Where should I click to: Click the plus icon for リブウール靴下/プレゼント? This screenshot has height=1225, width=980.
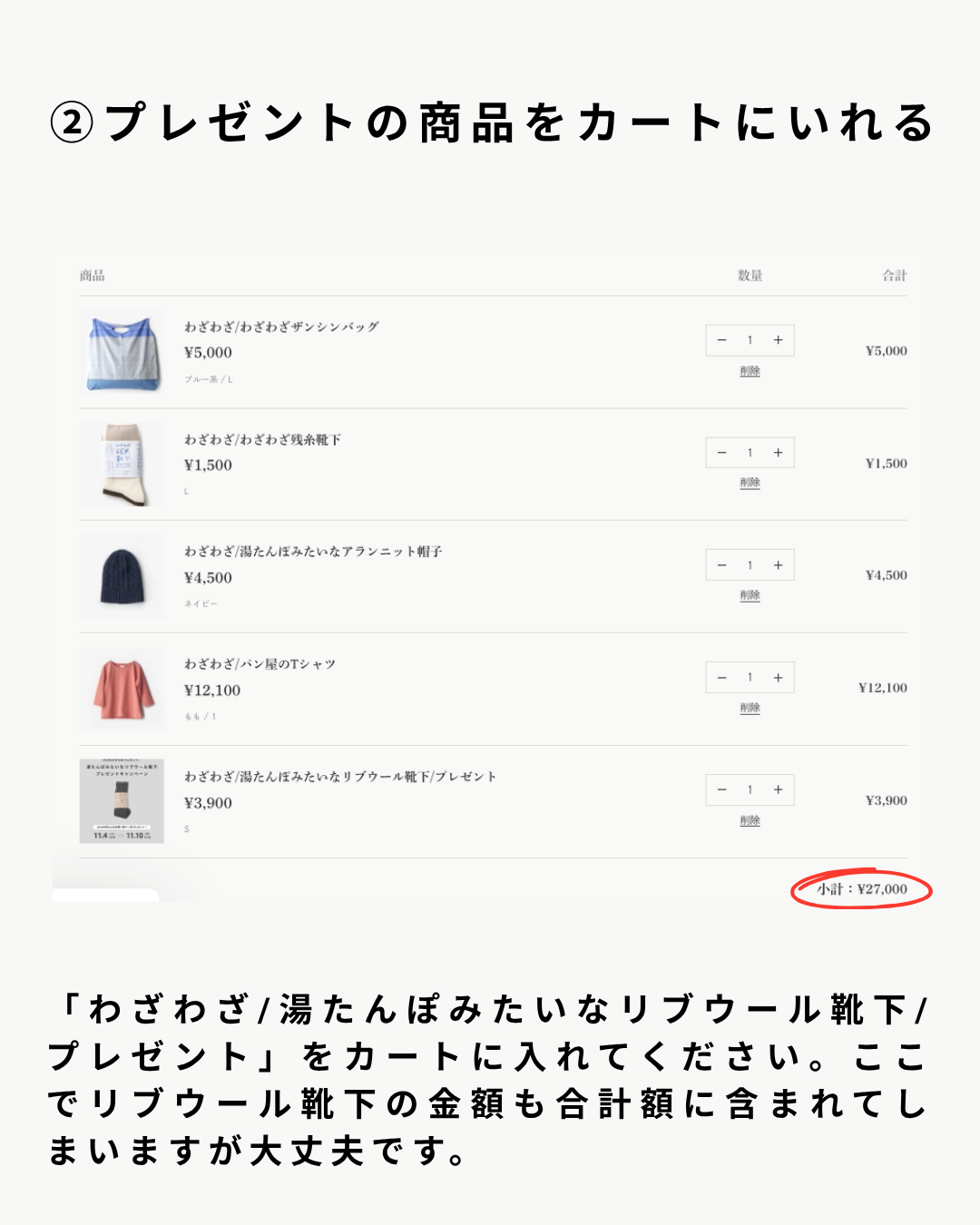779,789
